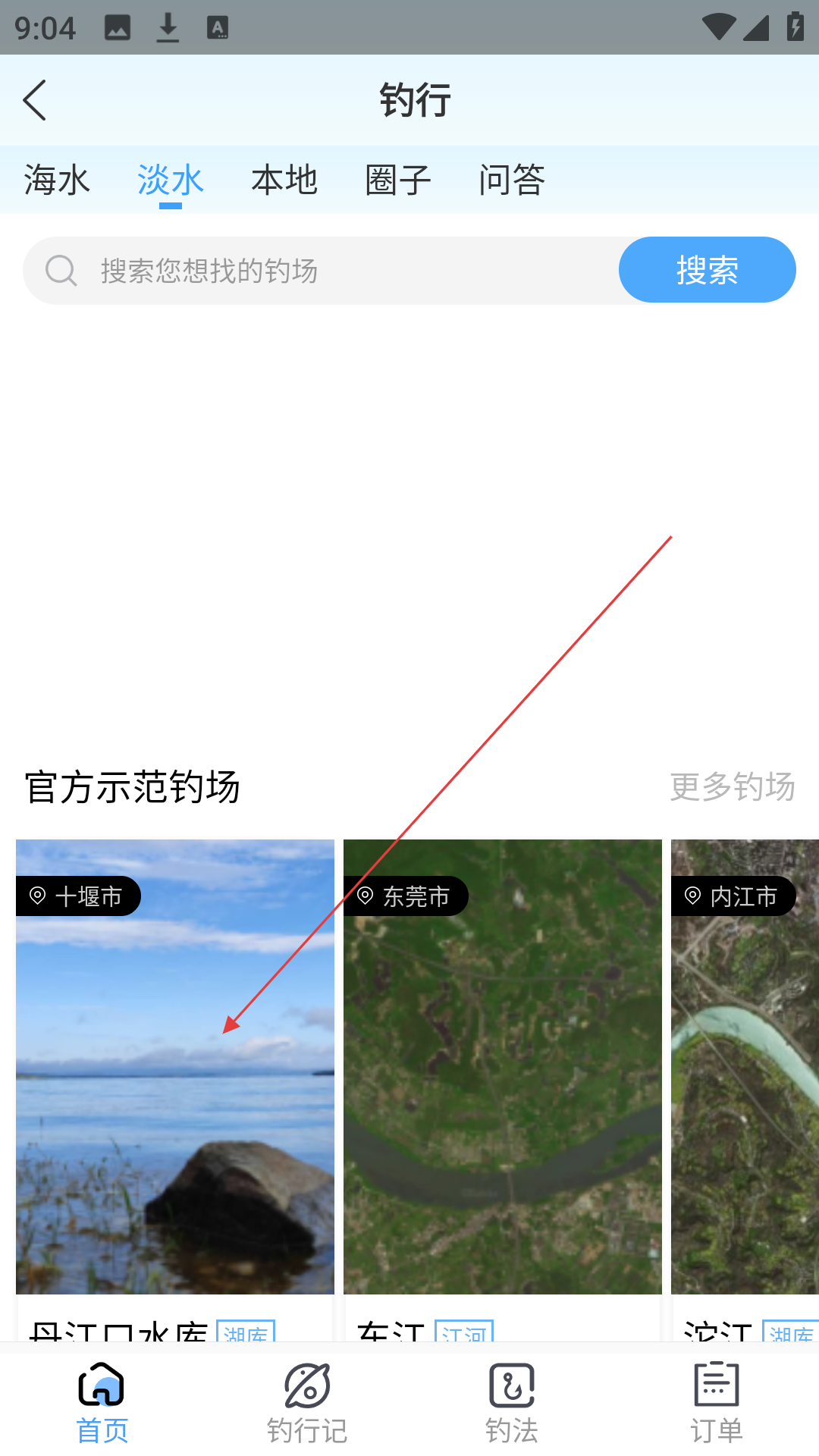Go to the 首页 bottom tab
819x1456 pixels.
pos(102,1403)
